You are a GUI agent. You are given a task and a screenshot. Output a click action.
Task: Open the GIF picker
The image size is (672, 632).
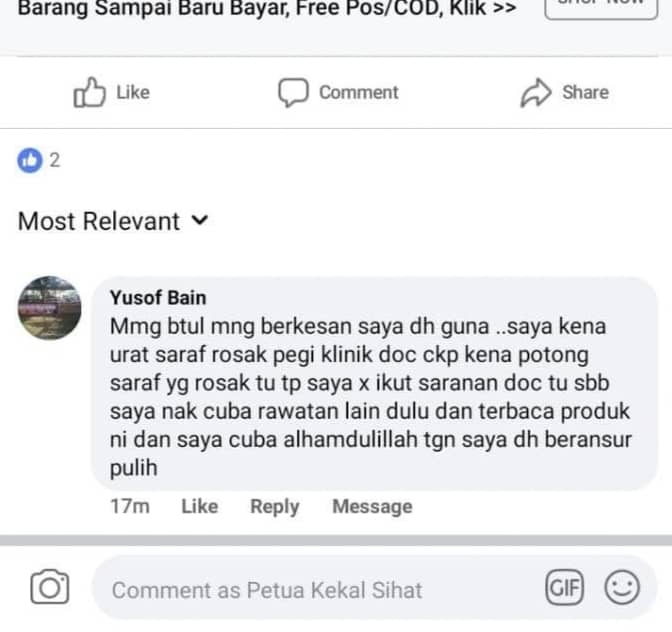click(564, 588)
